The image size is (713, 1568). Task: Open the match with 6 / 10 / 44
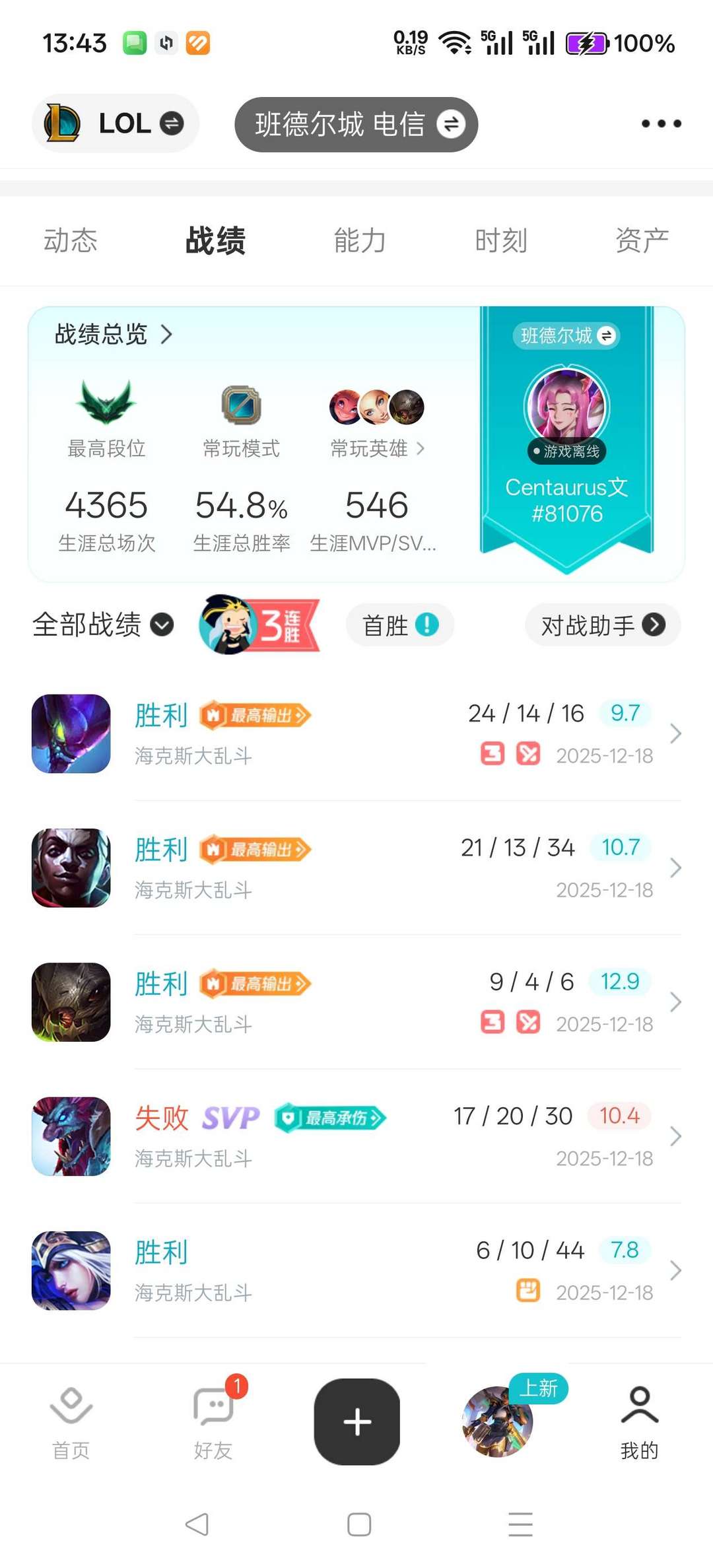coord(356,1270)
